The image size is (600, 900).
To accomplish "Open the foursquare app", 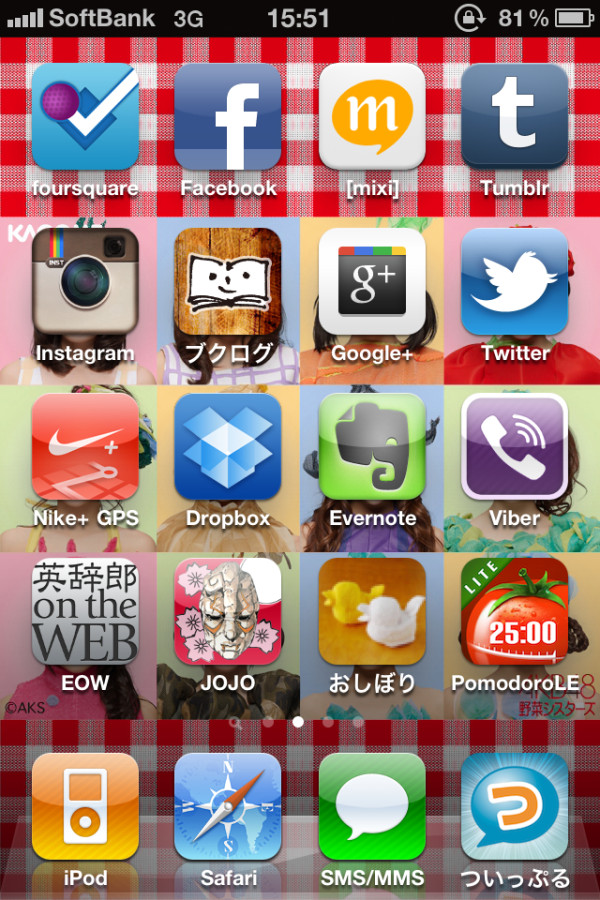I will coord(85,117).
